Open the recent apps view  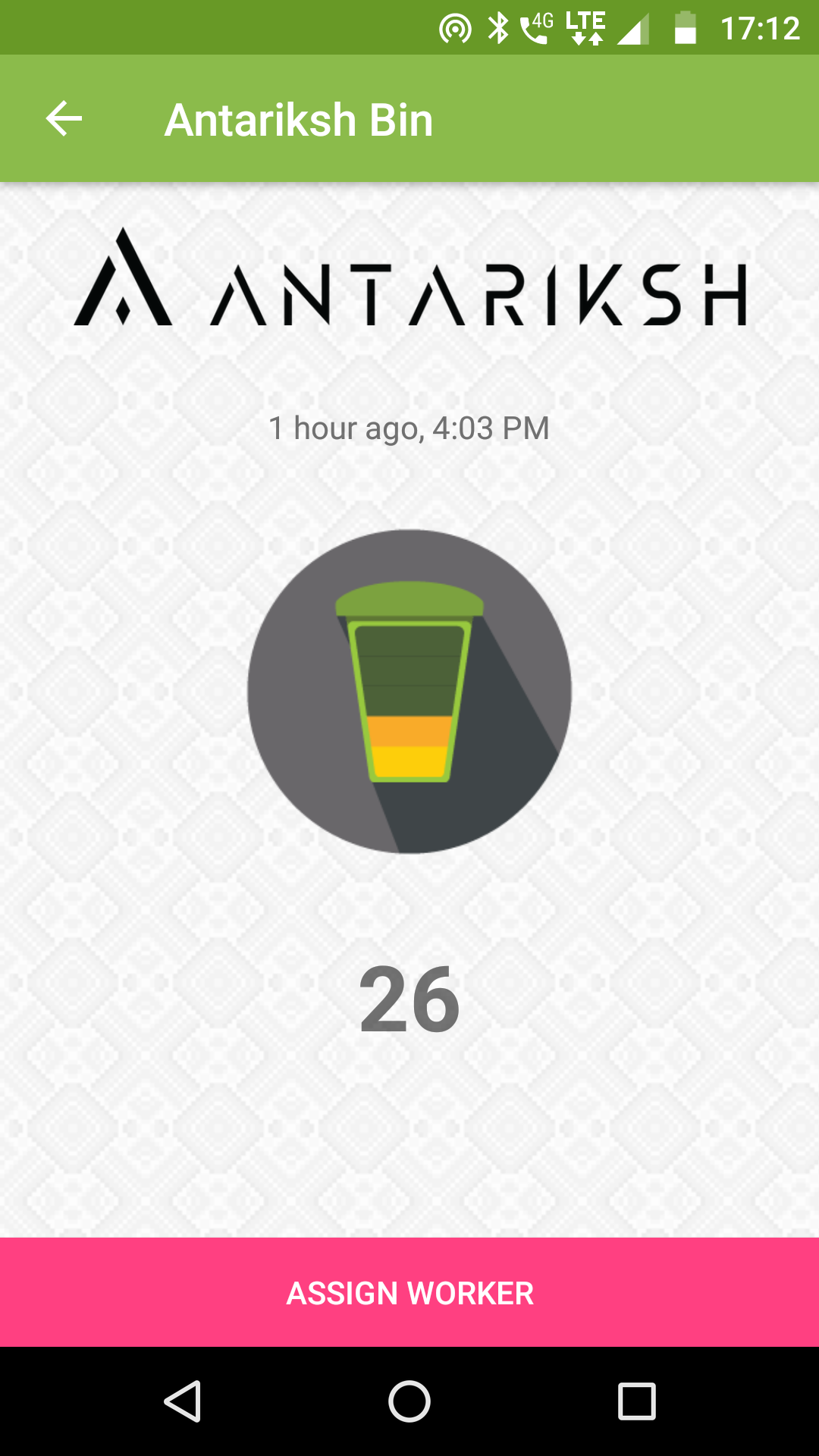tap(636, 1401)
